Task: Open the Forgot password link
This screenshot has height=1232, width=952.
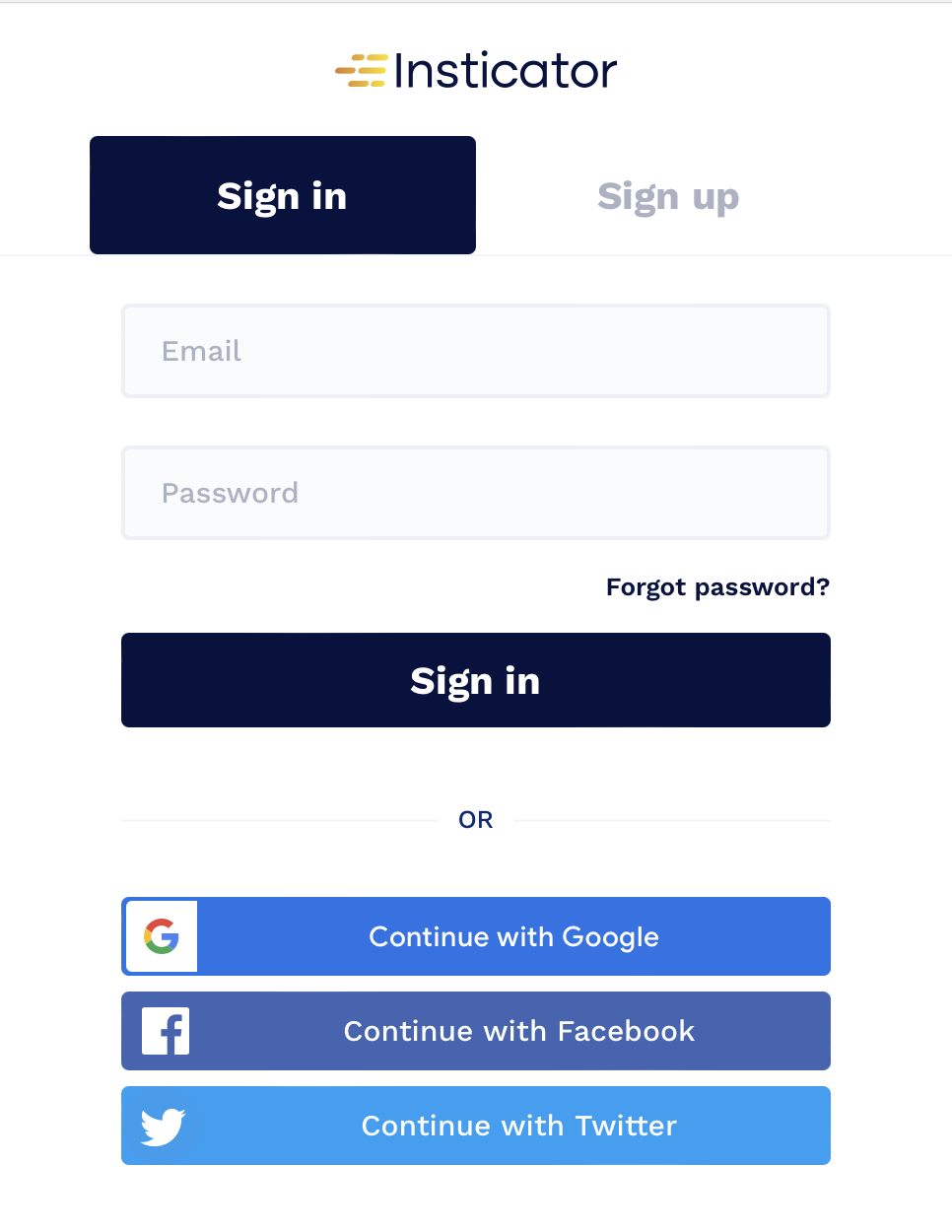Action: 717,586
